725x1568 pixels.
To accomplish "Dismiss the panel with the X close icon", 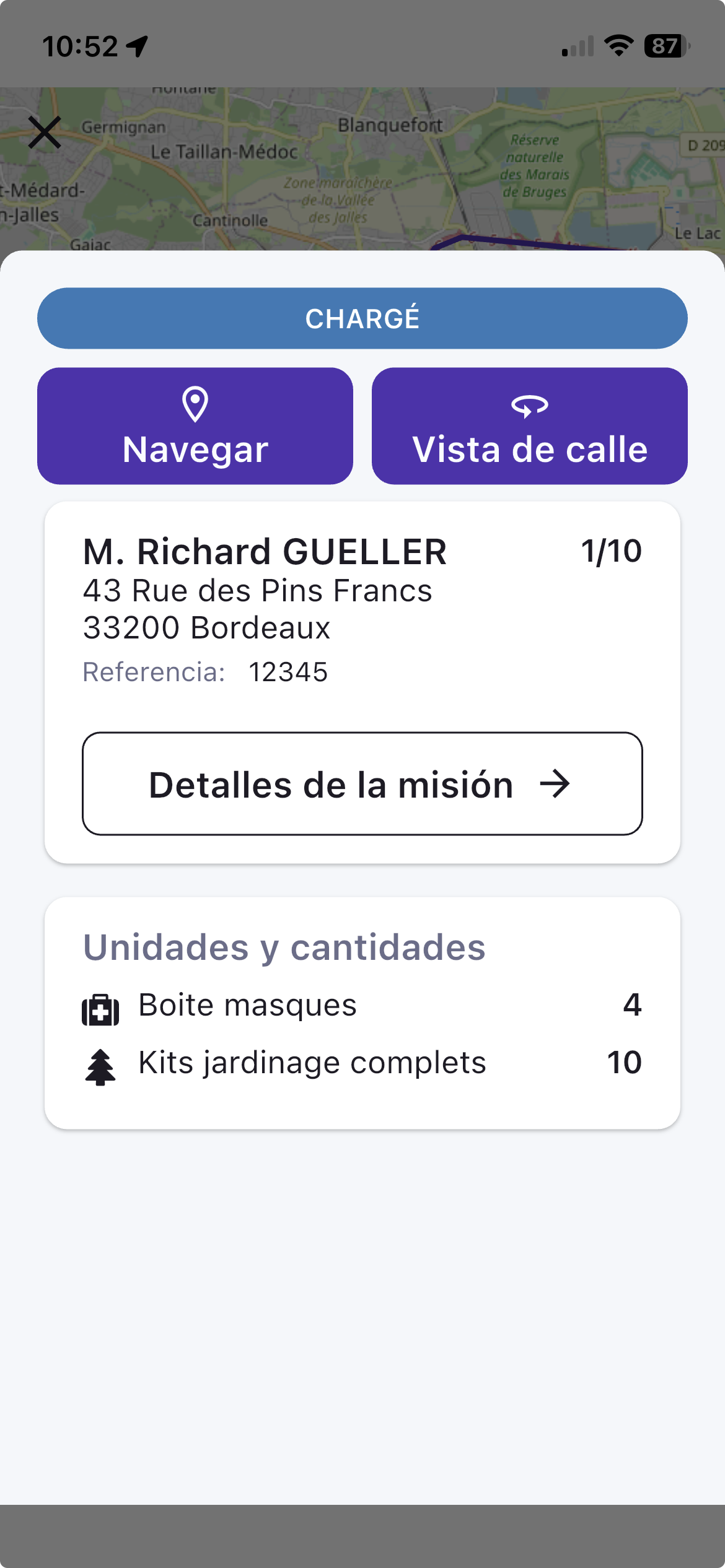I will click(45, 133).
